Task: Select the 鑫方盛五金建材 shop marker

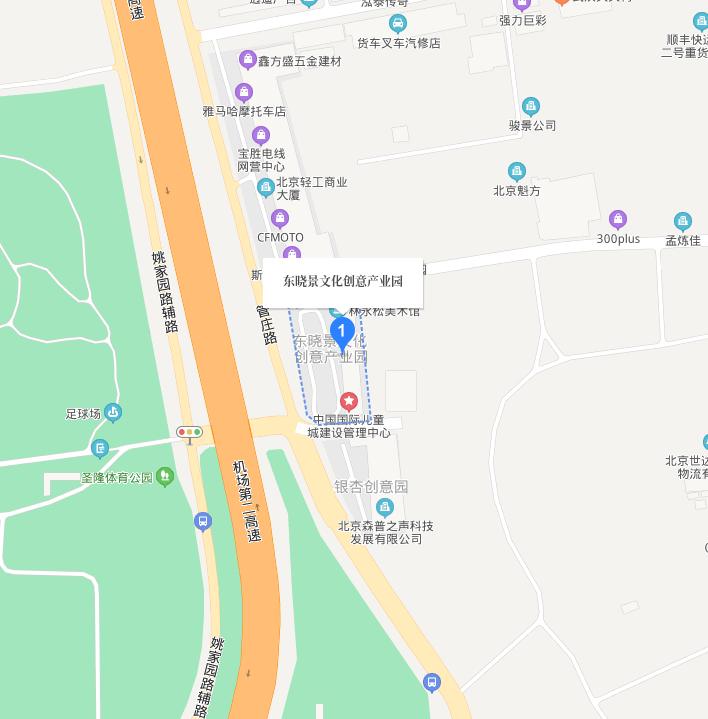Action: [x=247, y=62]
